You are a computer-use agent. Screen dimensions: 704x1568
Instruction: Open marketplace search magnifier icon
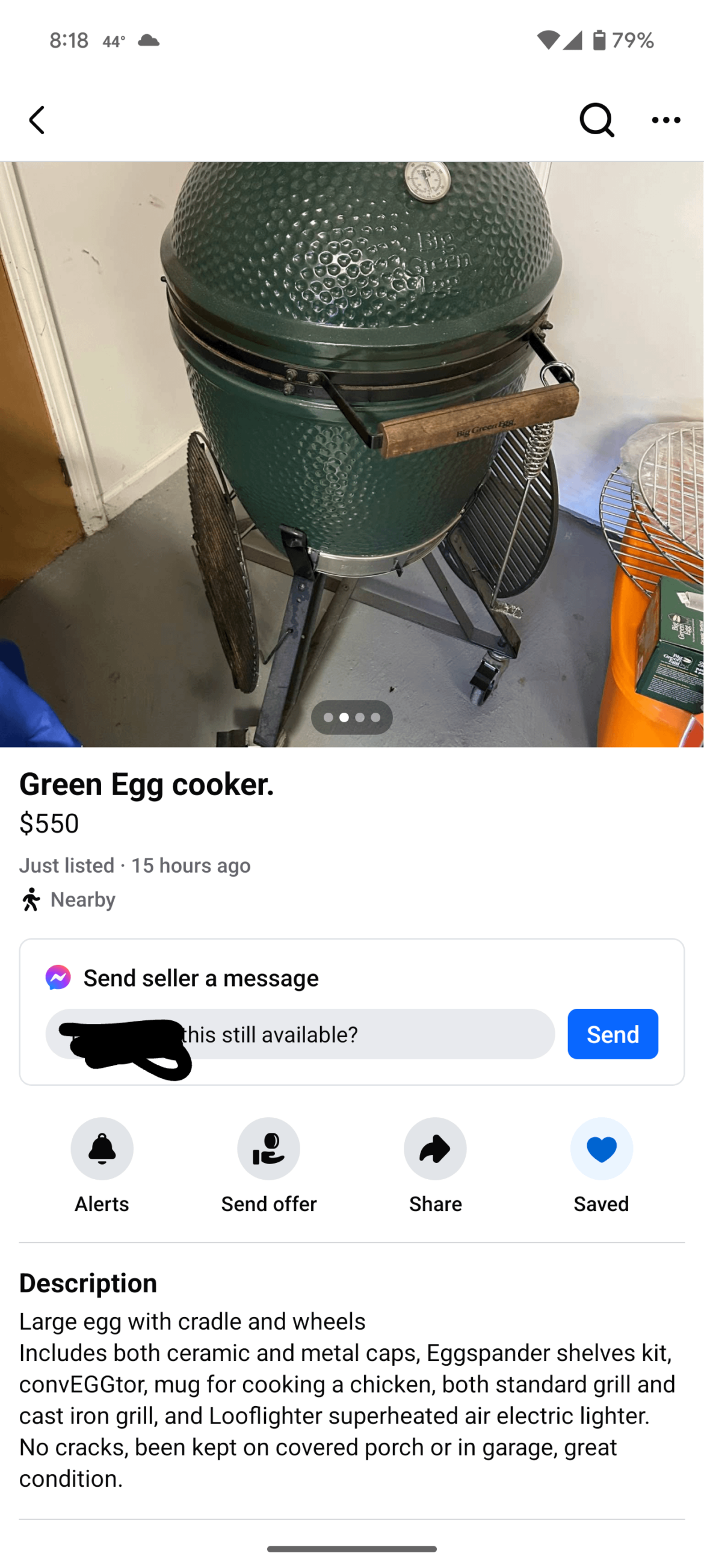596,120
